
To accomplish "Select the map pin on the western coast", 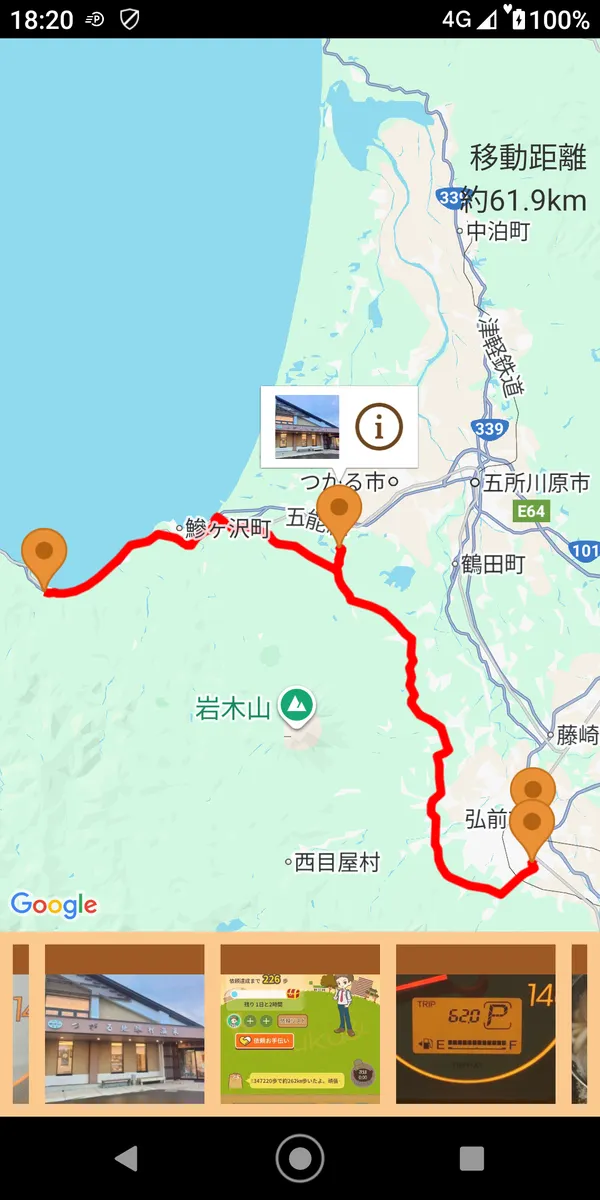I will (44, 555).
